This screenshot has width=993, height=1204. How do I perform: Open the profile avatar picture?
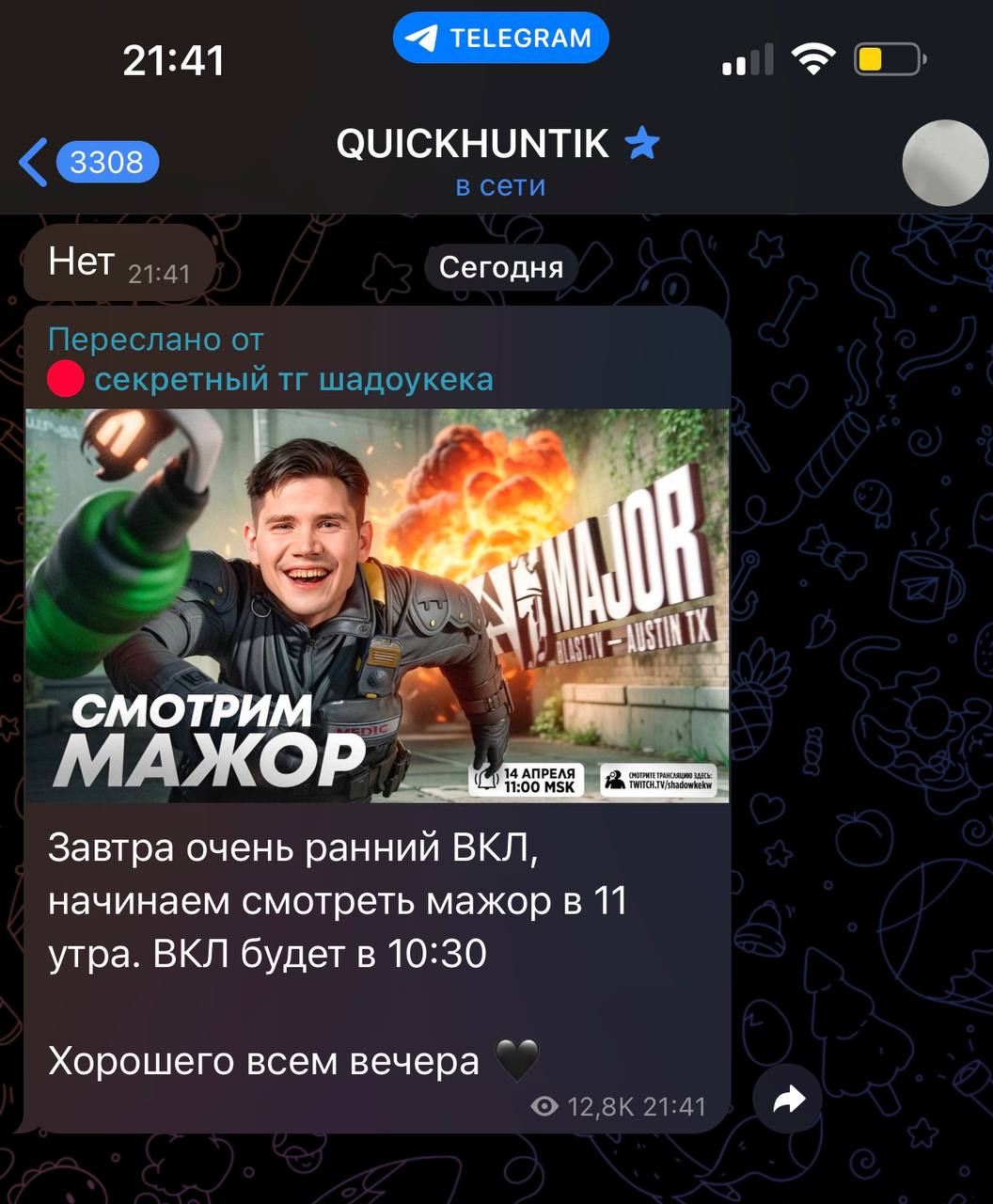pyautogui.click(x=944, y=162)
